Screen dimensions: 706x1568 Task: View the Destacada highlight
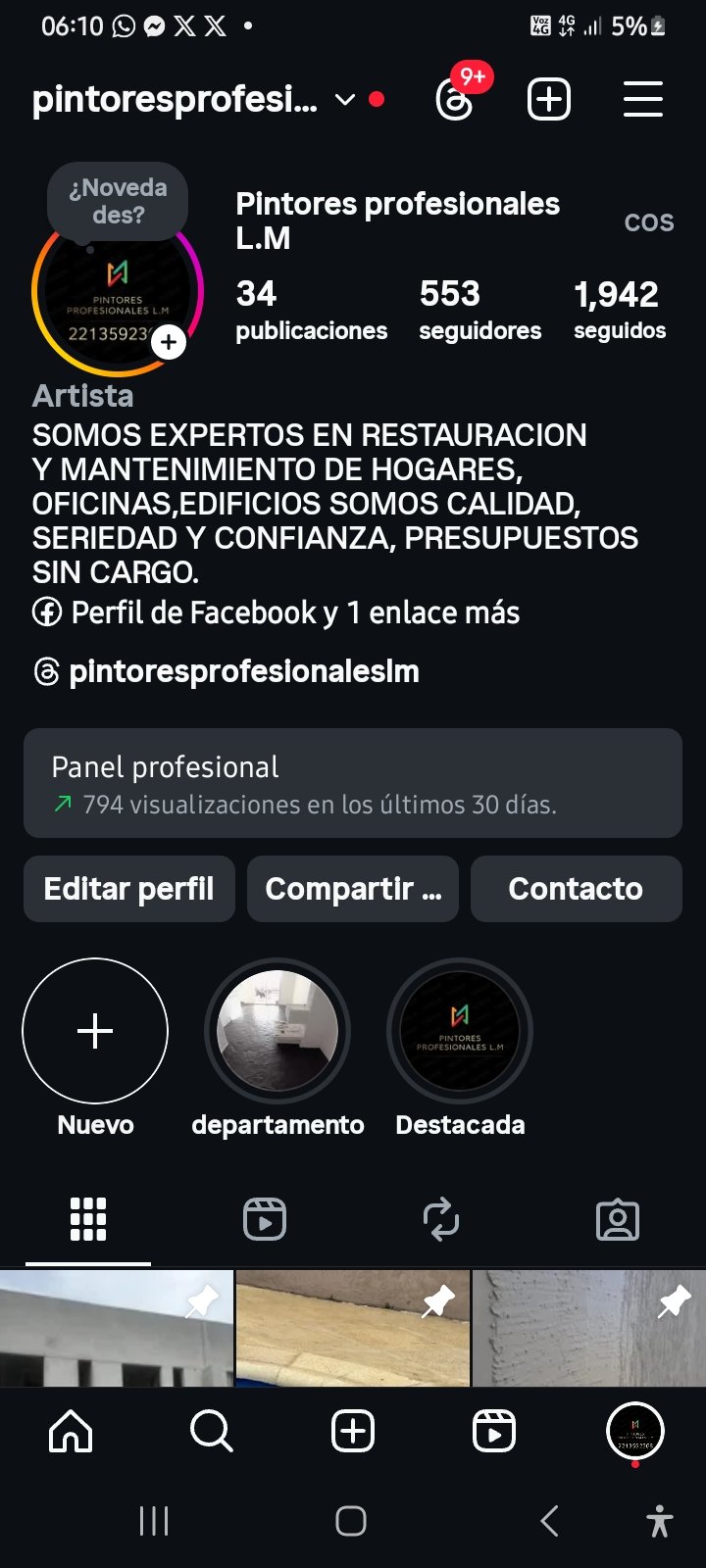point(460,1031)
